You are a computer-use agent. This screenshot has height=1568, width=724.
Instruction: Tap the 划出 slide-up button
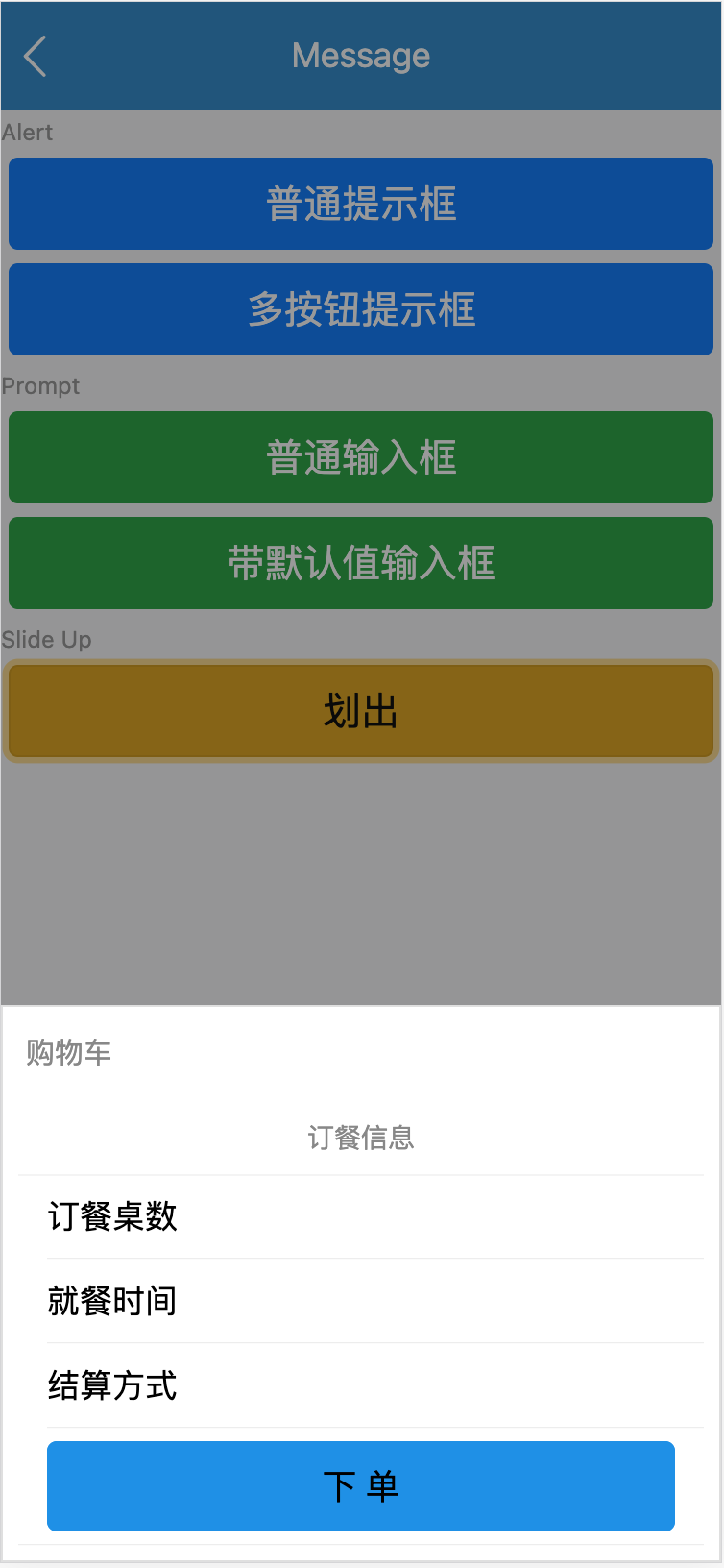pos(361,711)
